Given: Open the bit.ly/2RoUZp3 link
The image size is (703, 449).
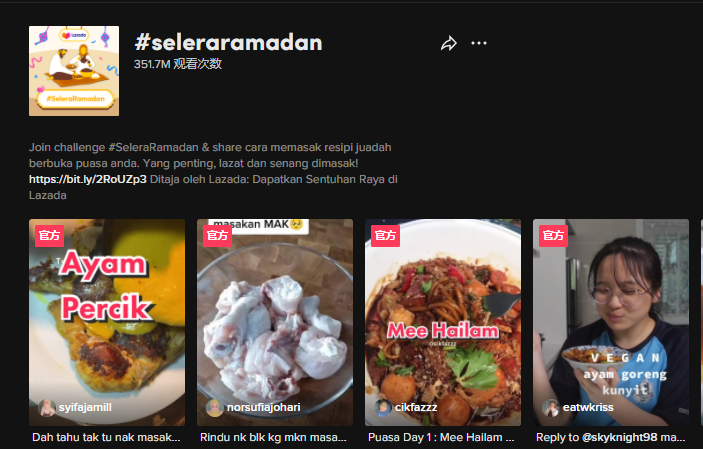Looking at the screenshot, I should [88, 180].
